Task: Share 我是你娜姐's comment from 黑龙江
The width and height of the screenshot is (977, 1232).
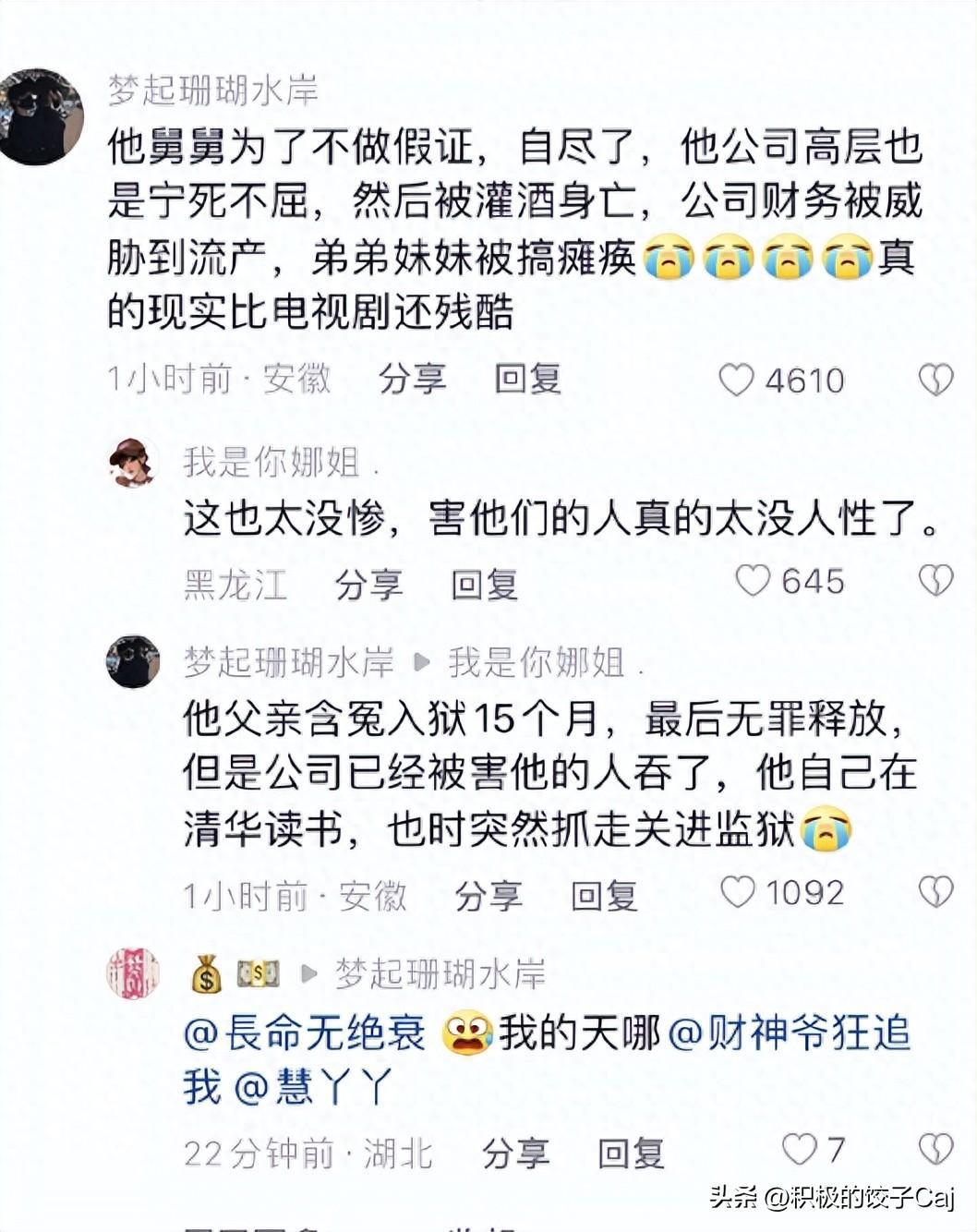Action: [368, 584]
